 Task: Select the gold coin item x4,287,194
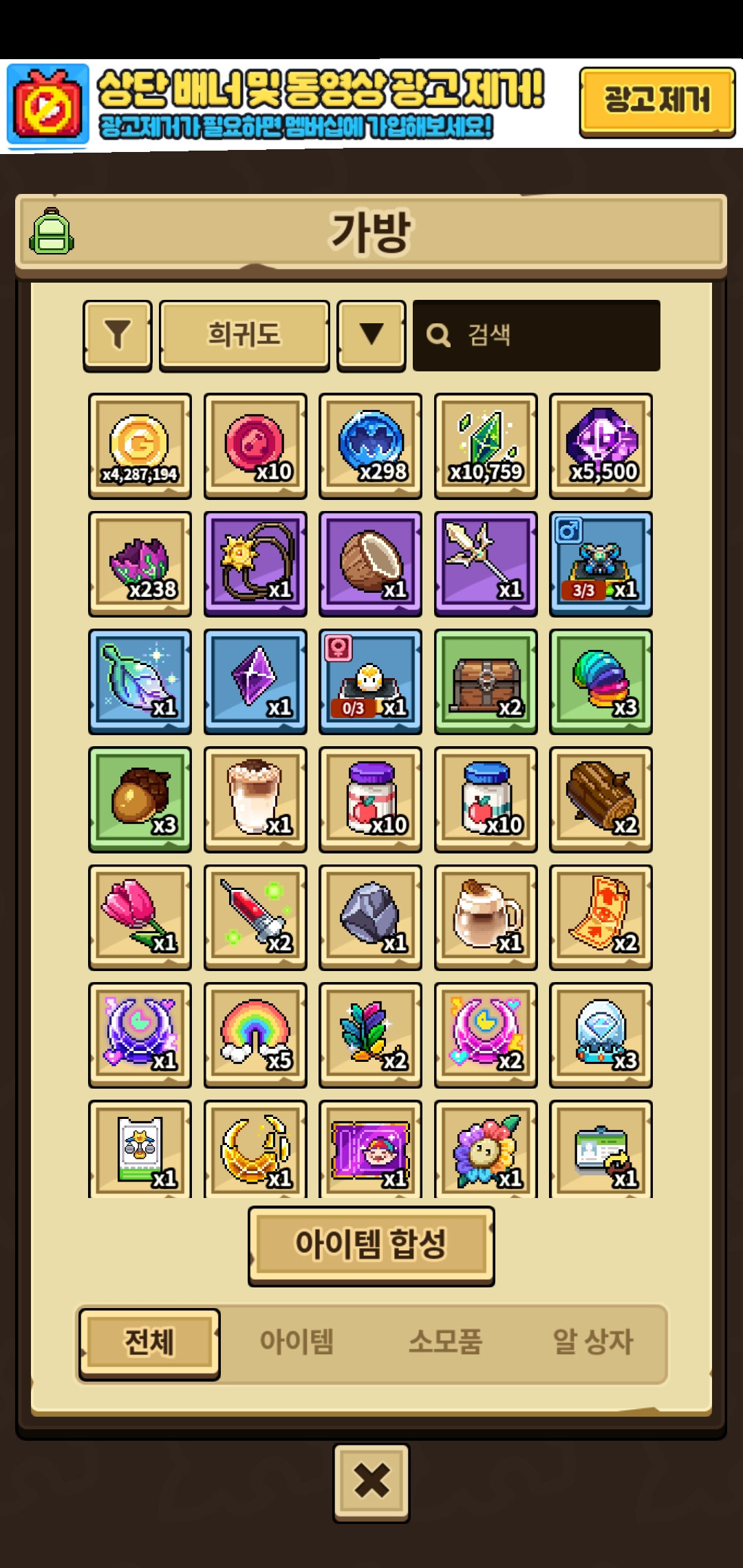140,446
